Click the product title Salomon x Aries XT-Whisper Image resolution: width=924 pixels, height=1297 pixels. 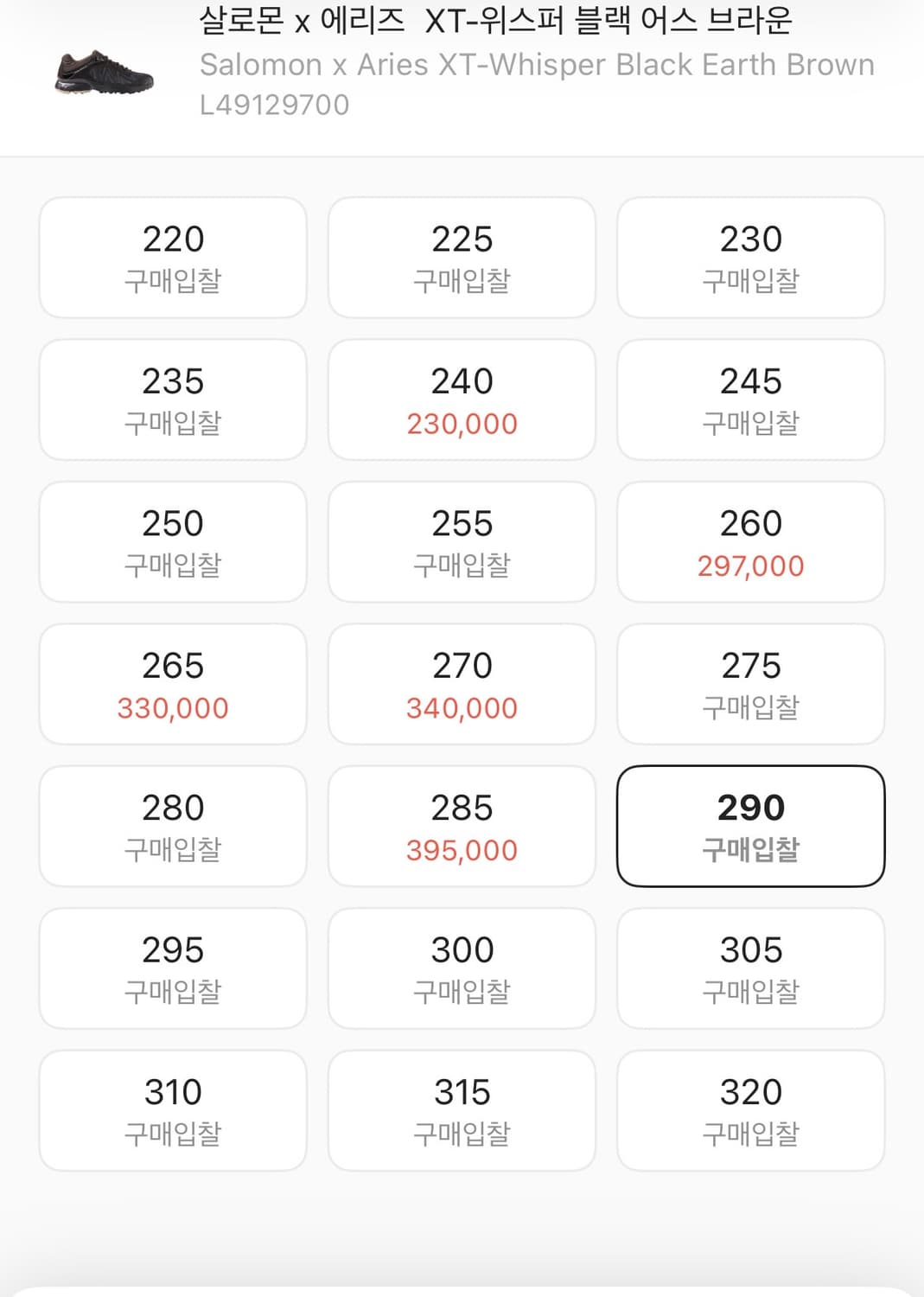tap(536, 64)
